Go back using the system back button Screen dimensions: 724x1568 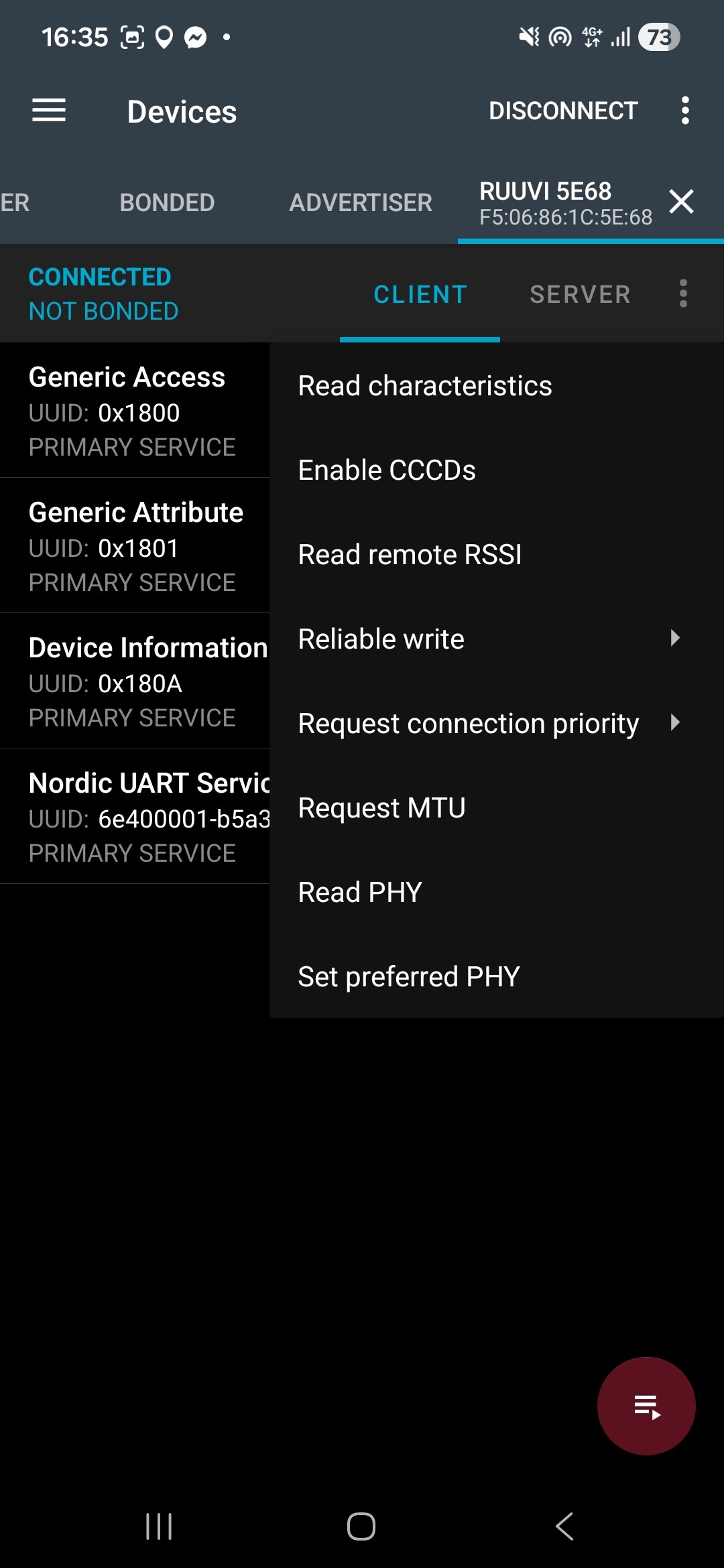(564, 1526)
